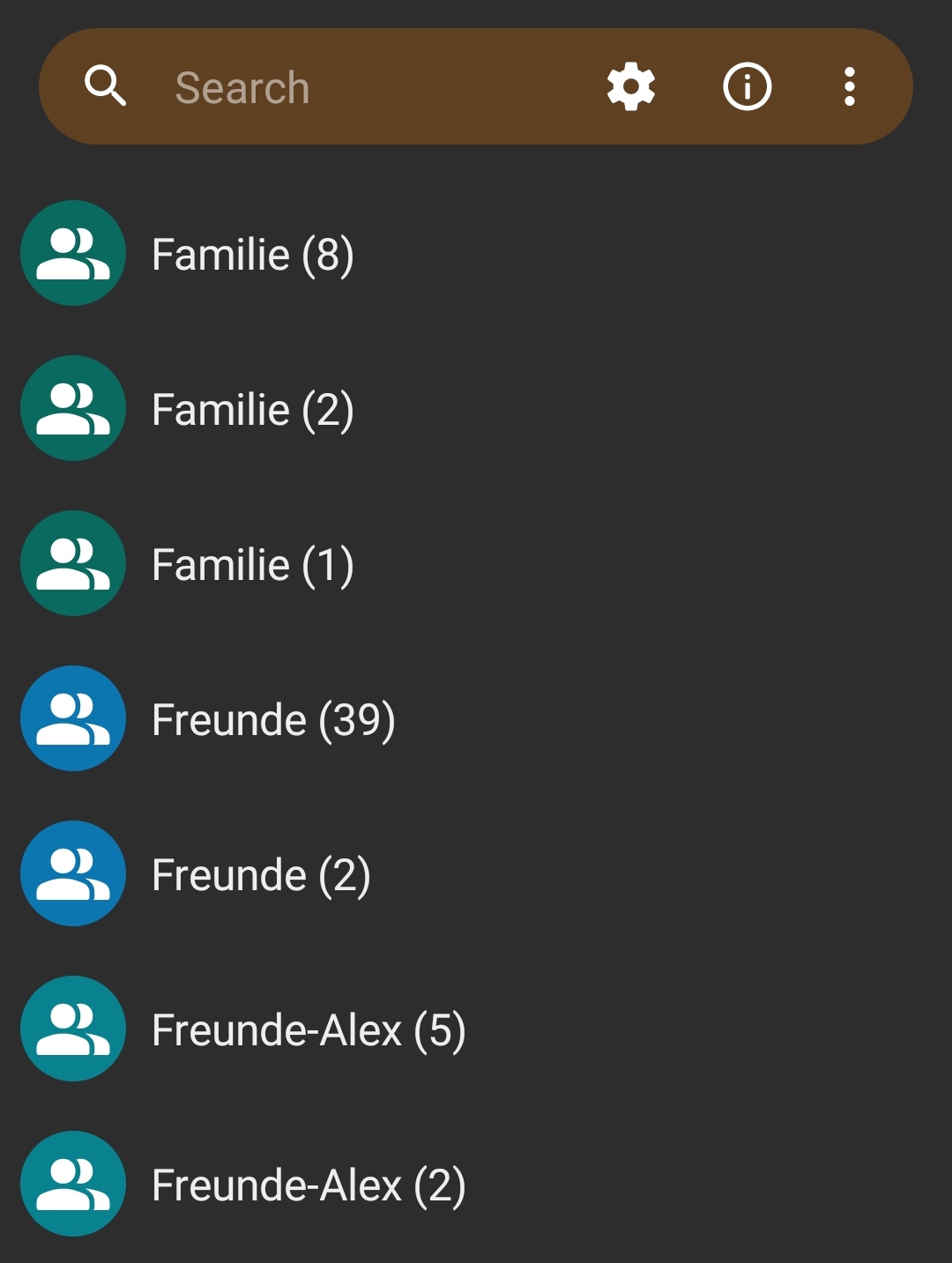View the Freunde (2) group
This screenshot has width=952, height=1263.
pyautogui.click(x=261, y=875)
